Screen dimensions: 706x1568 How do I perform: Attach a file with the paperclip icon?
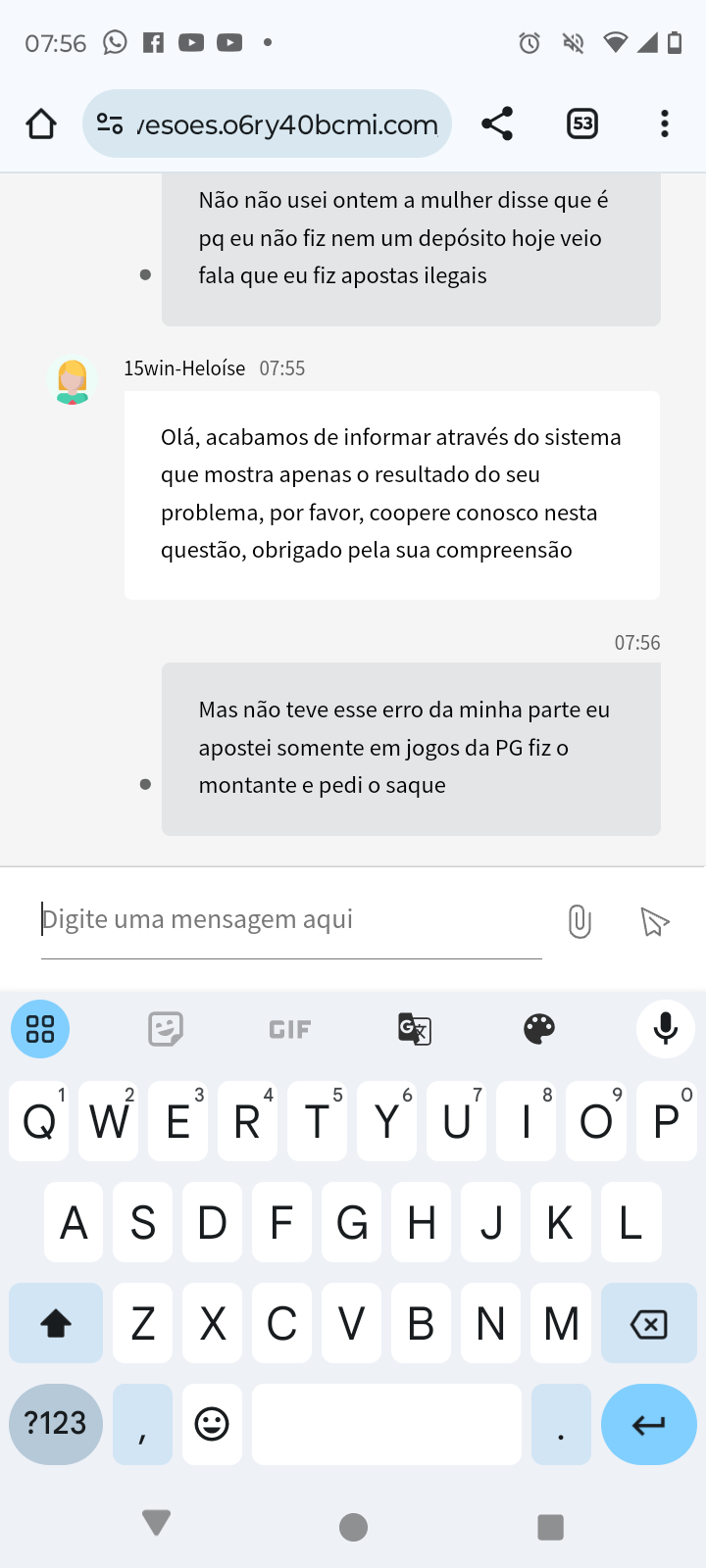[x=580, y=921]
